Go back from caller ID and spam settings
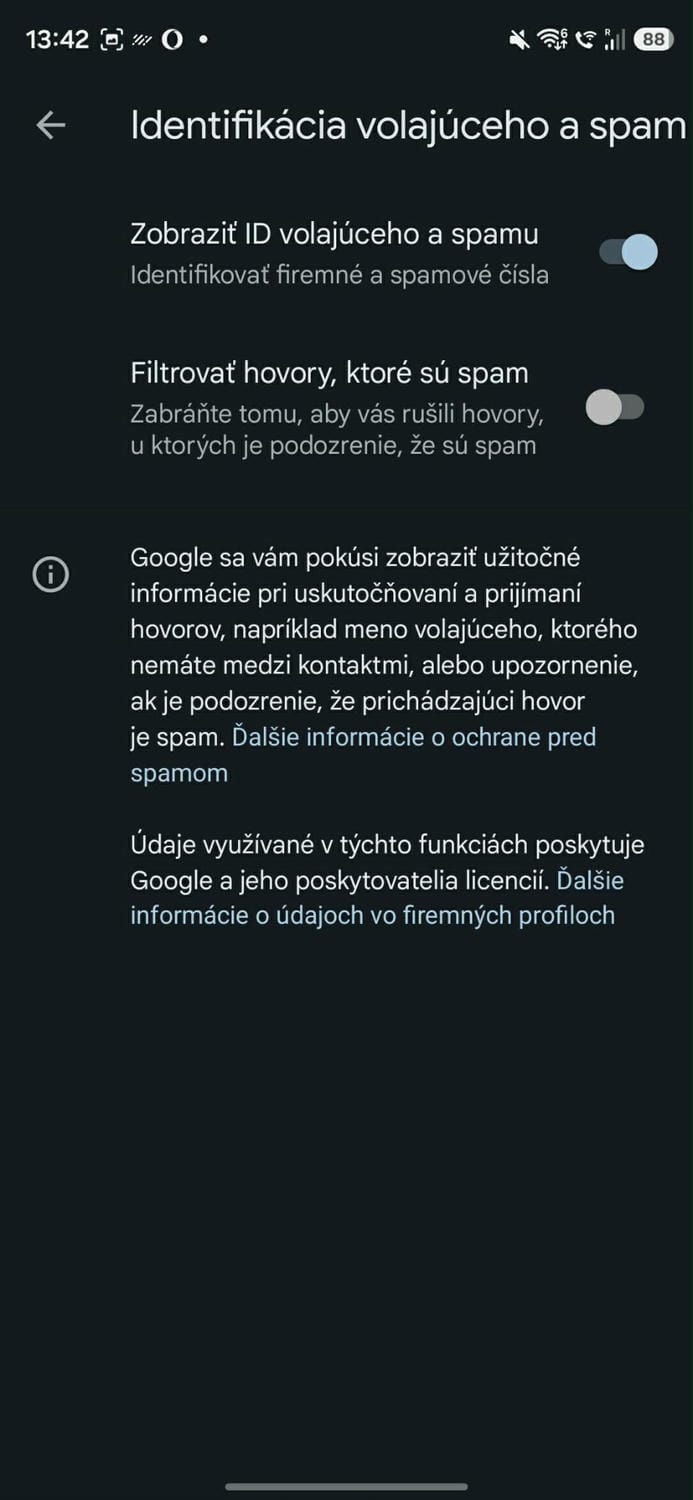Screen dimensions: 693x1500 [x=50, y=125]
